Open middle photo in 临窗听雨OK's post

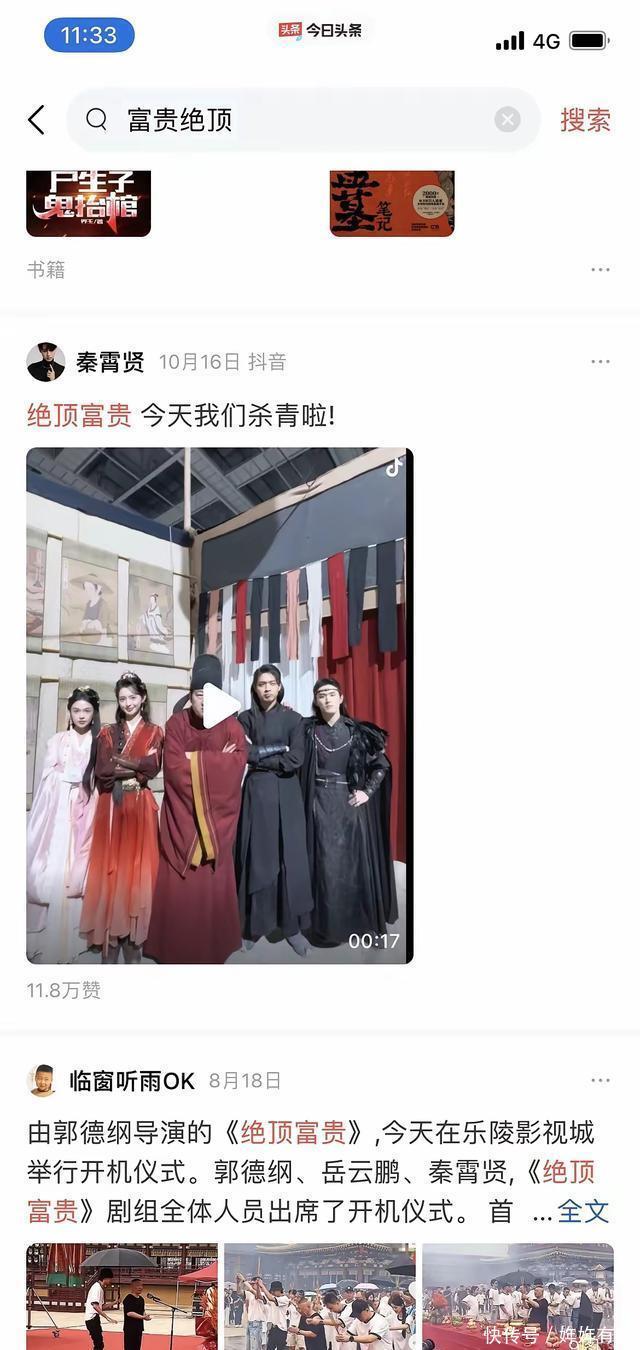319,1295
